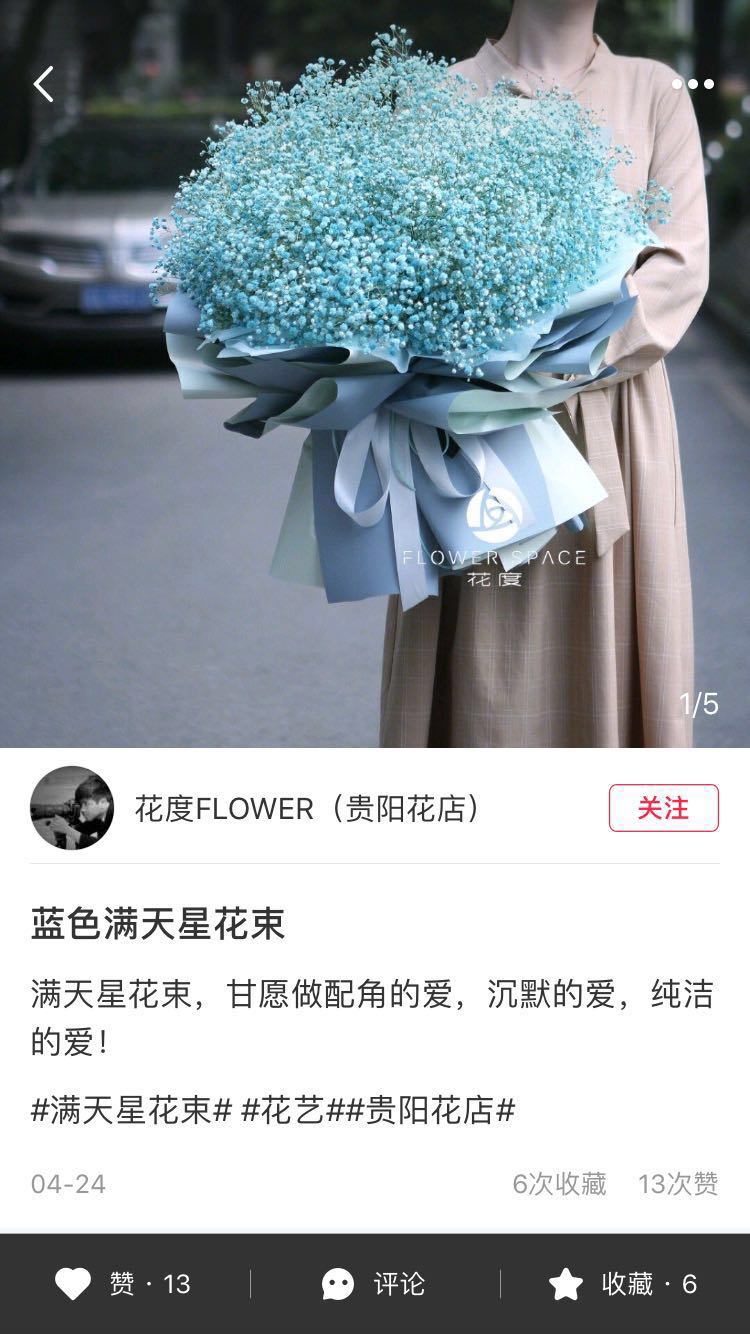The height and width of the screenshot is (1334, 750).
Task: Open the 评论 comments section
Action: (374, 1284)
